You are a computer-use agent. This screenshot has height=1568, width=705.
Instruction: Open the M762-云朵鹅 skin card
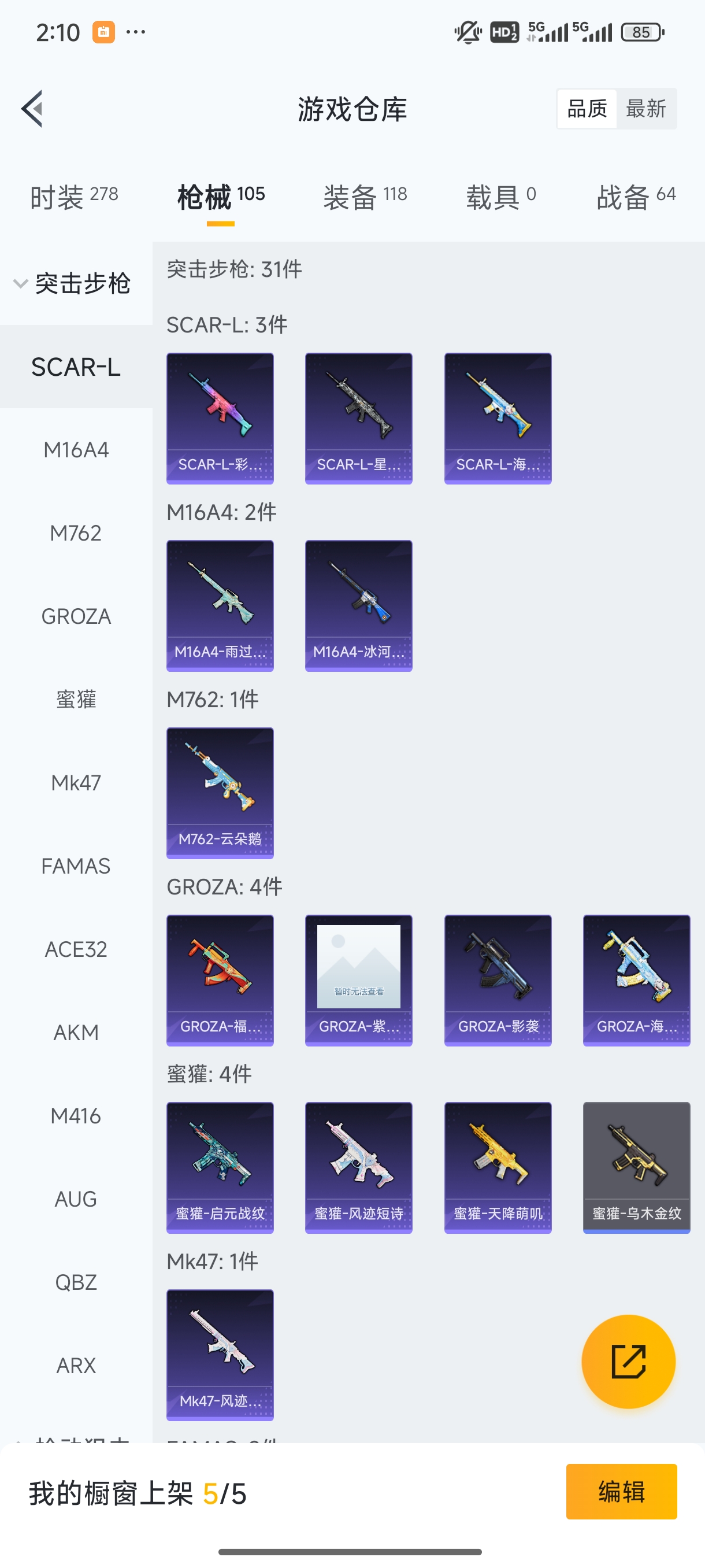pos(220,793)
